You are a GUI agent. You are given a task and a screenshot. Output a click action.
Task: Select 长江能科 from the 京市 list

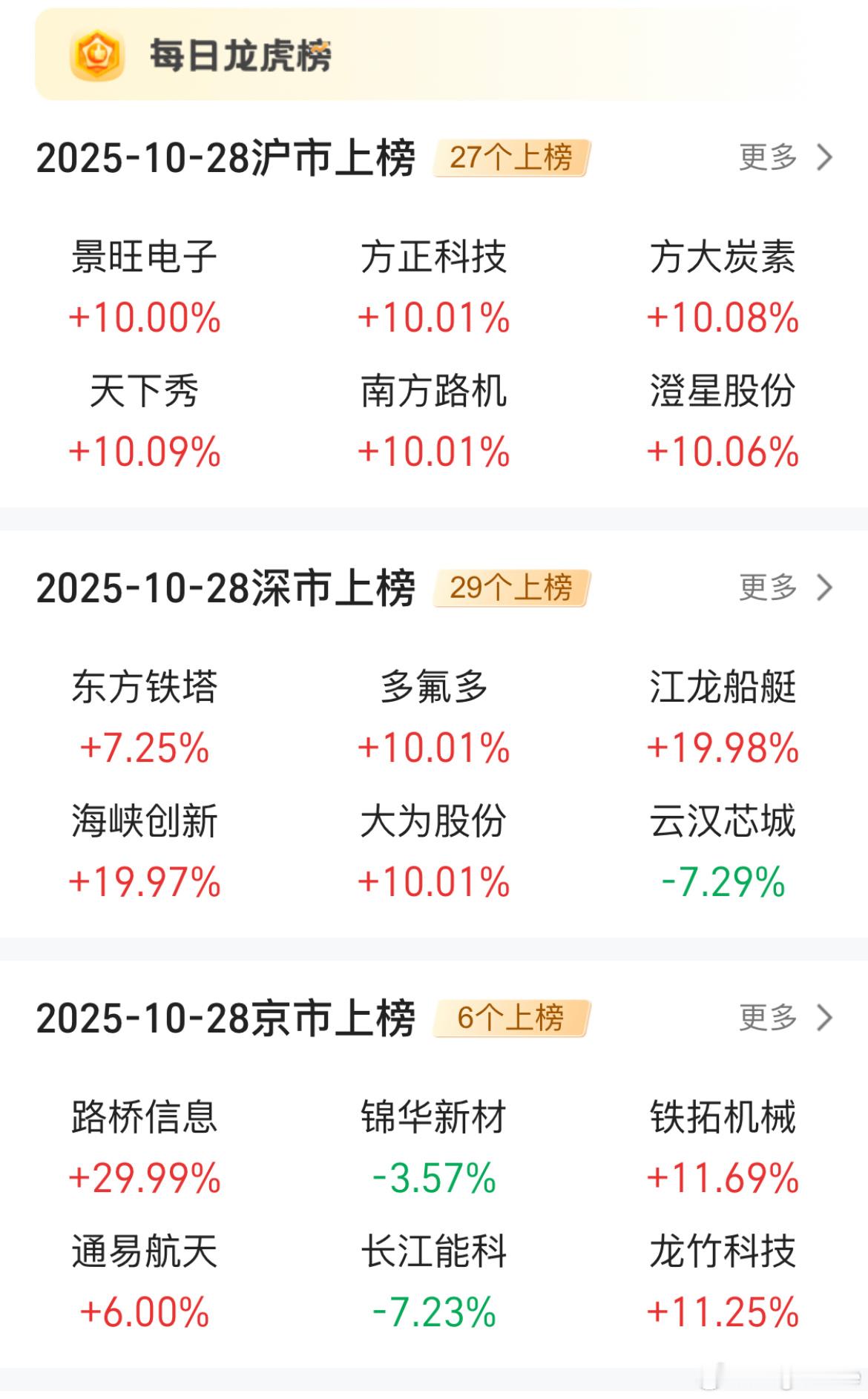pyautogui.click(x=434, y=1281)
